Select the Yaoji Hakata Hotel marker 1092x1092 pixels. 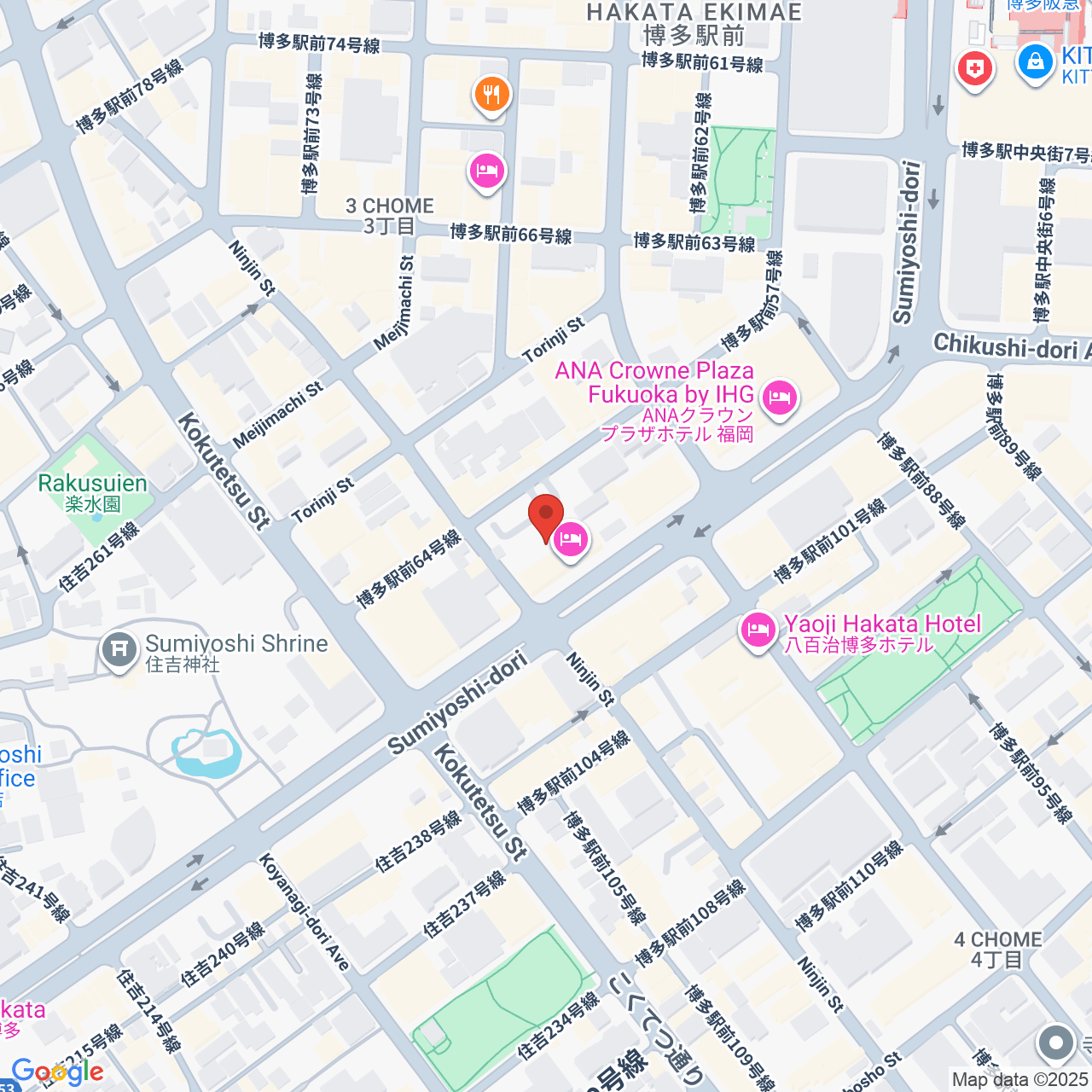click(x=758, y=631)
